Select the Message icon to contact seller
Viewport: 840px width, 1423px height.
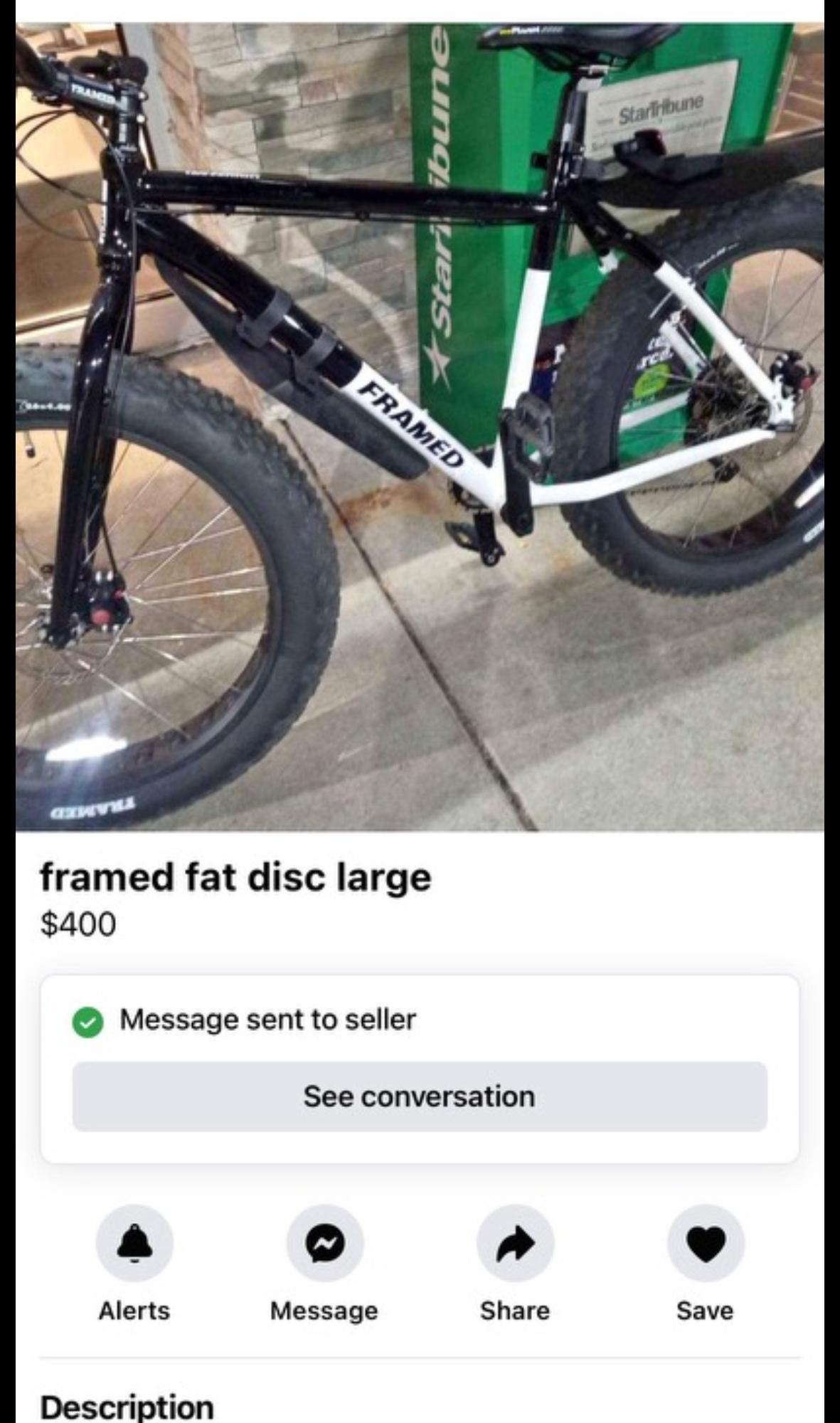coord(324,1242)
